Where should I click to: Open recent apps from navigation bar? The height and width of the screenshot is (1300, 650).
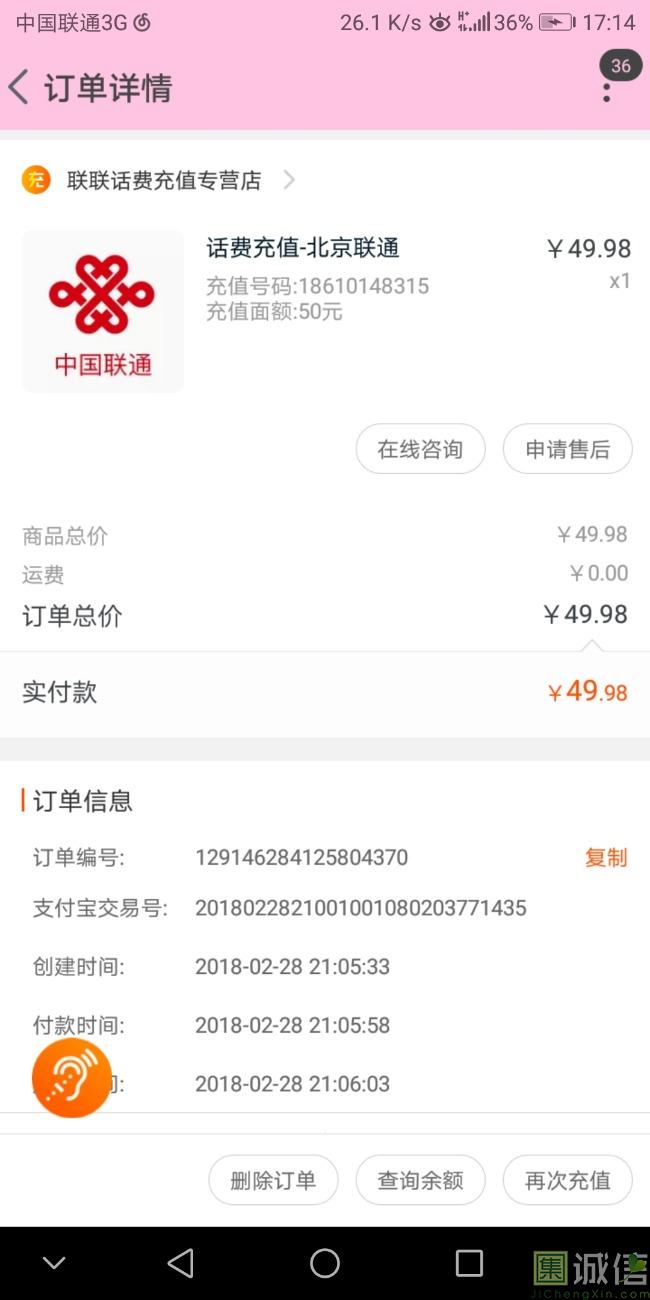(469, 1263)
